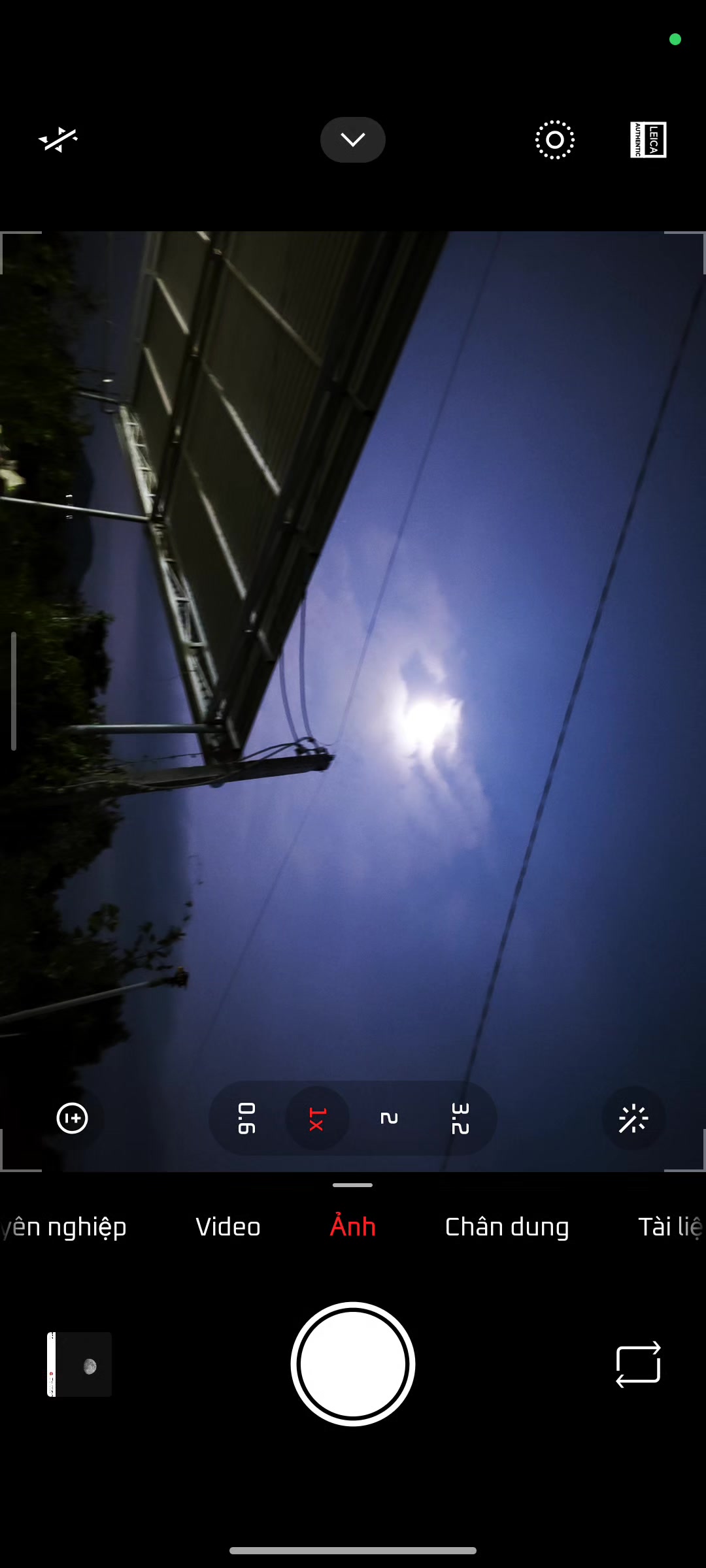Select 2x zoom level

point(389,1119)
